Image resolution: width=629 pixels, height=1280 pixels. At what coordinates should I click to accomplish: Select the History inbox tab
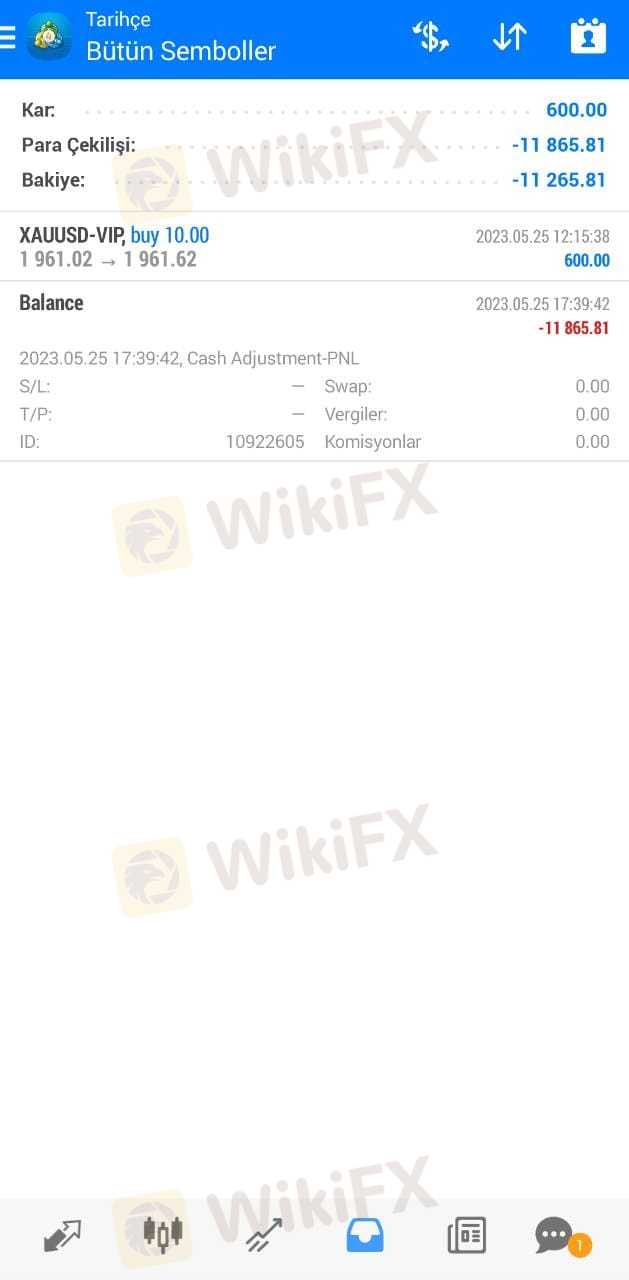pos(365,1236)
